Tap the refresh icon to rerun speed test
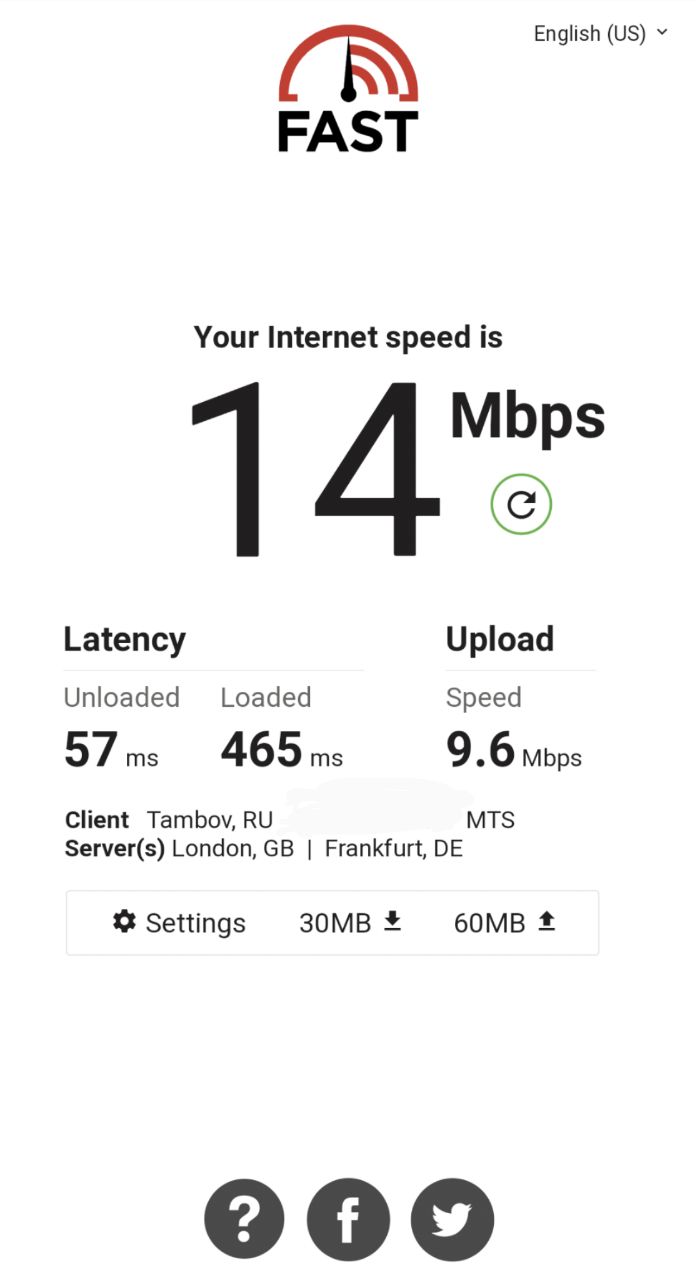The width and height of the screenshot is (696, 1280). pyautogui.click(x=521, y=504)
